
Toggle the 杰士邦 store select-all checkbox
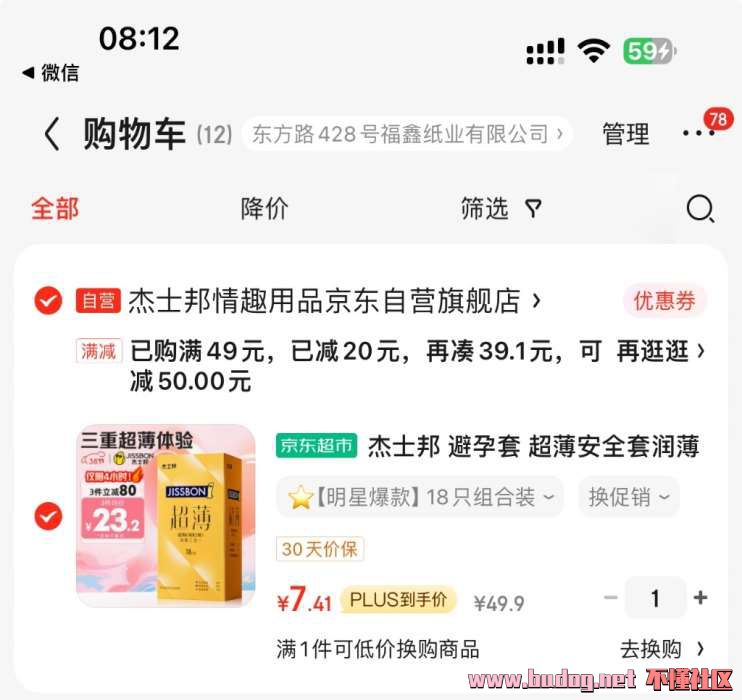48,300
